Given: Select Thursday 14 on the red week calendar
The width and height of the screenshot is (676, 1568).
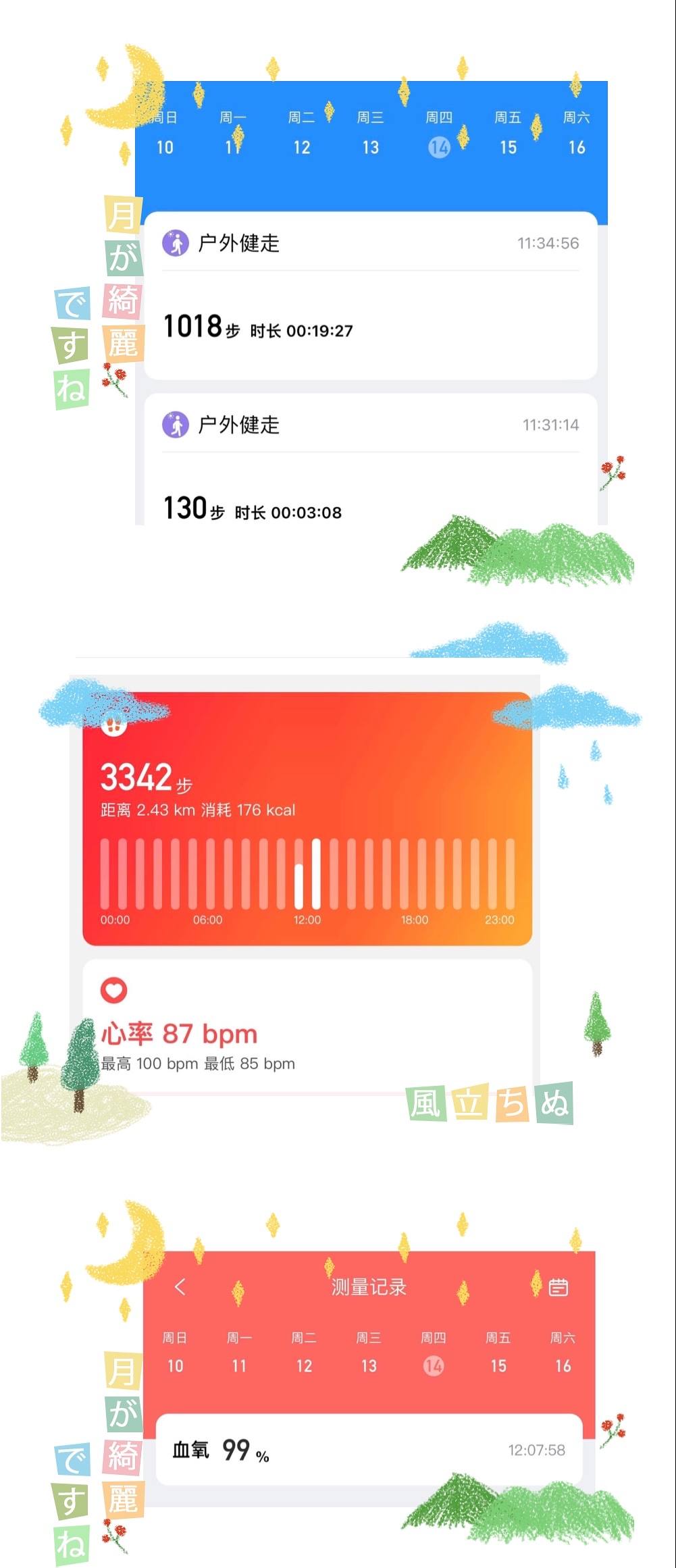Looking at the screenshot, I should point(433,1366).
